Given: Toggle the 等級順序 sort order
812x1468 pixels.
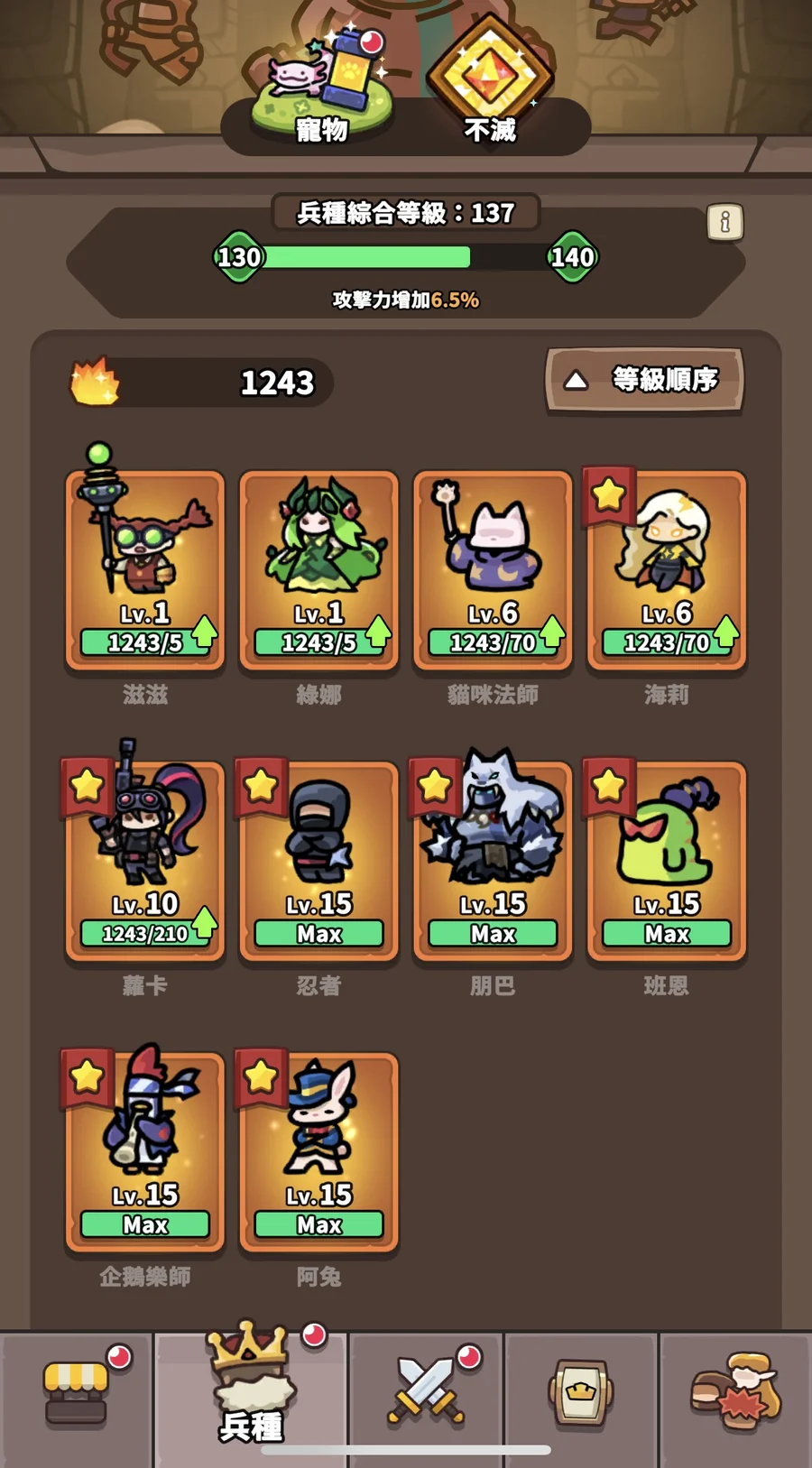Looking at the screenshot, I should [644, 380].
